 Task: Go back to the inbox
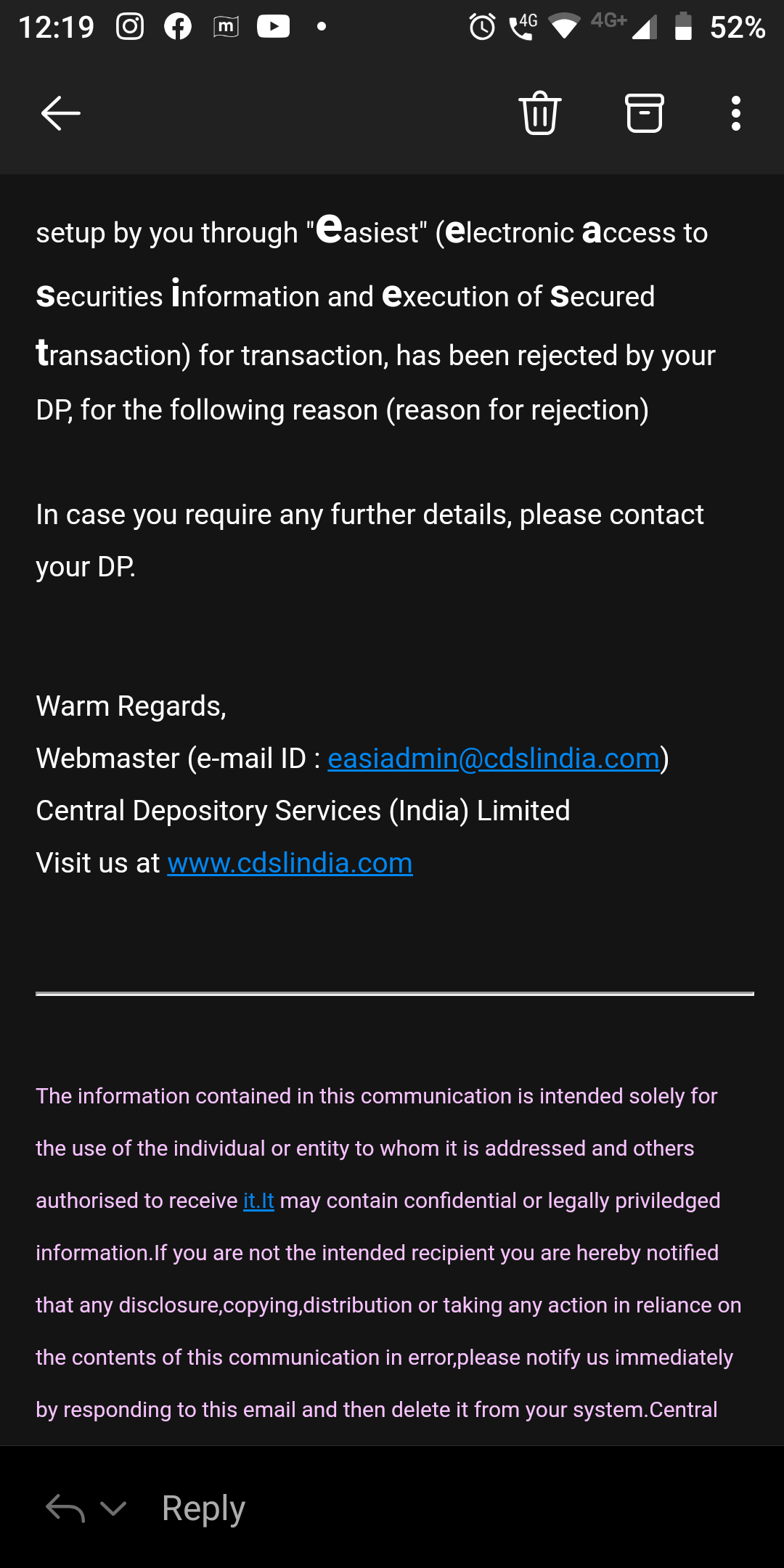point(60,113)
